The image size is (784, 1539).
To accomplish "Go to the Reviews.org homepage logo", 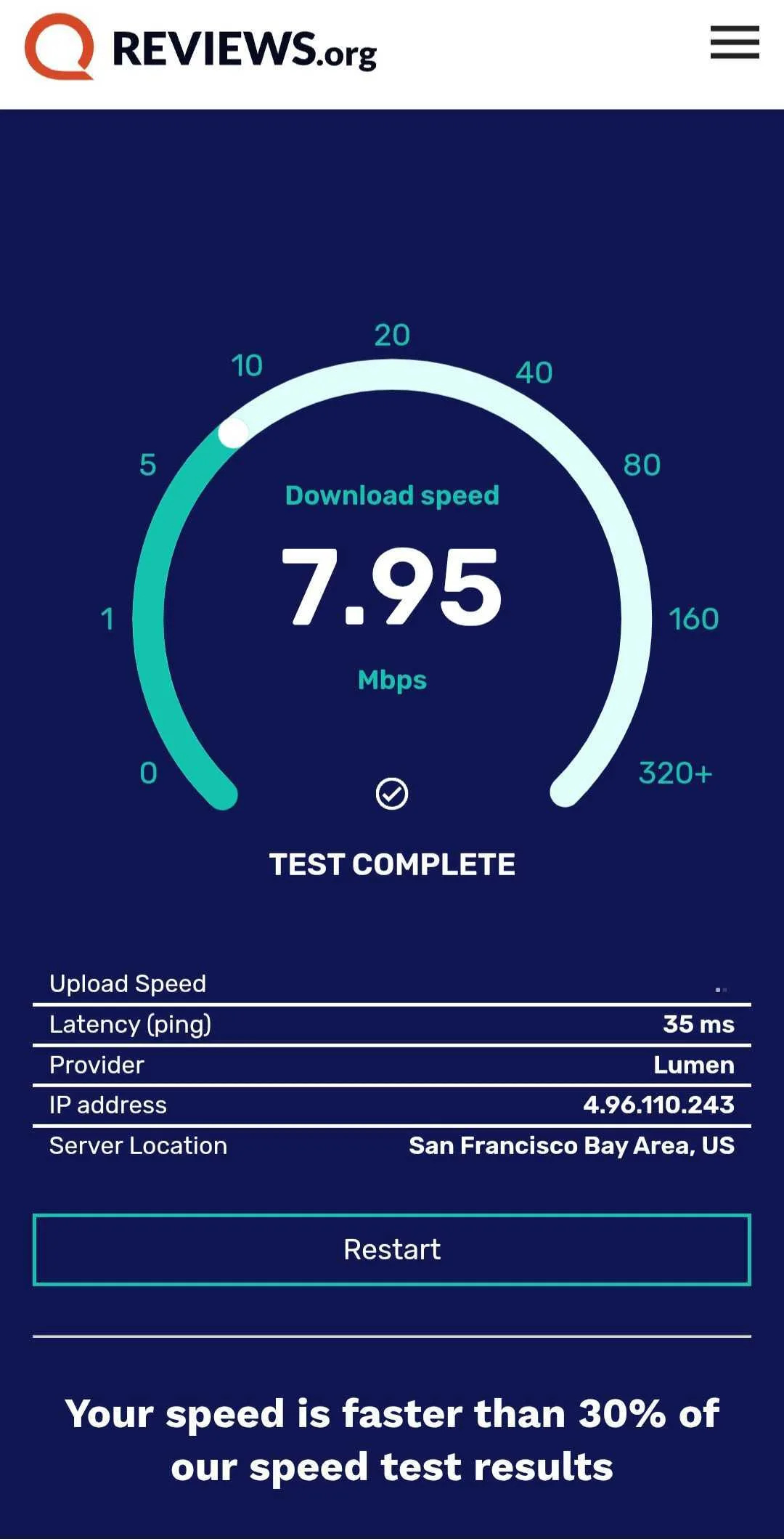I will click(x=201, y=48).
